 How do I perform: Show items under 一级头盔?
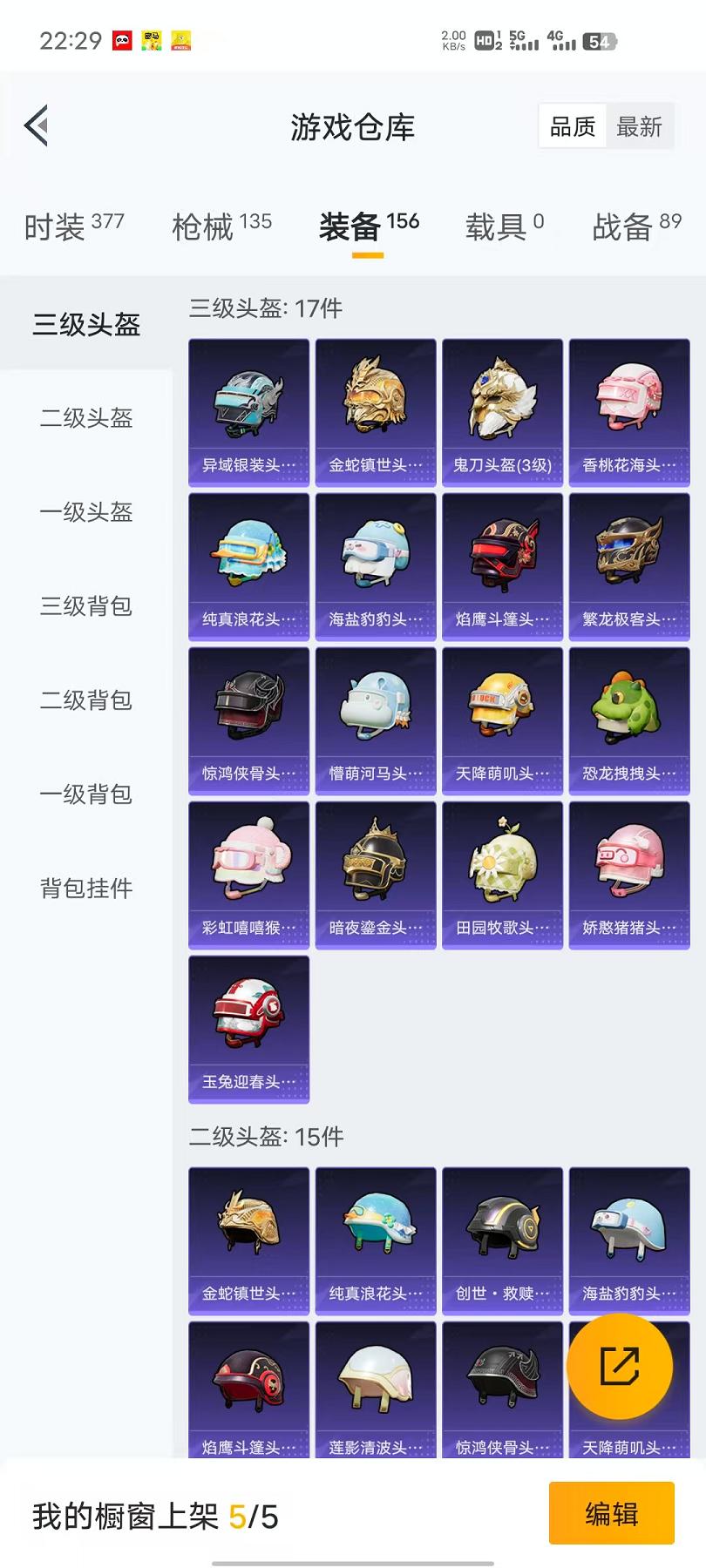pyautogui.click(x=85, y=513)
